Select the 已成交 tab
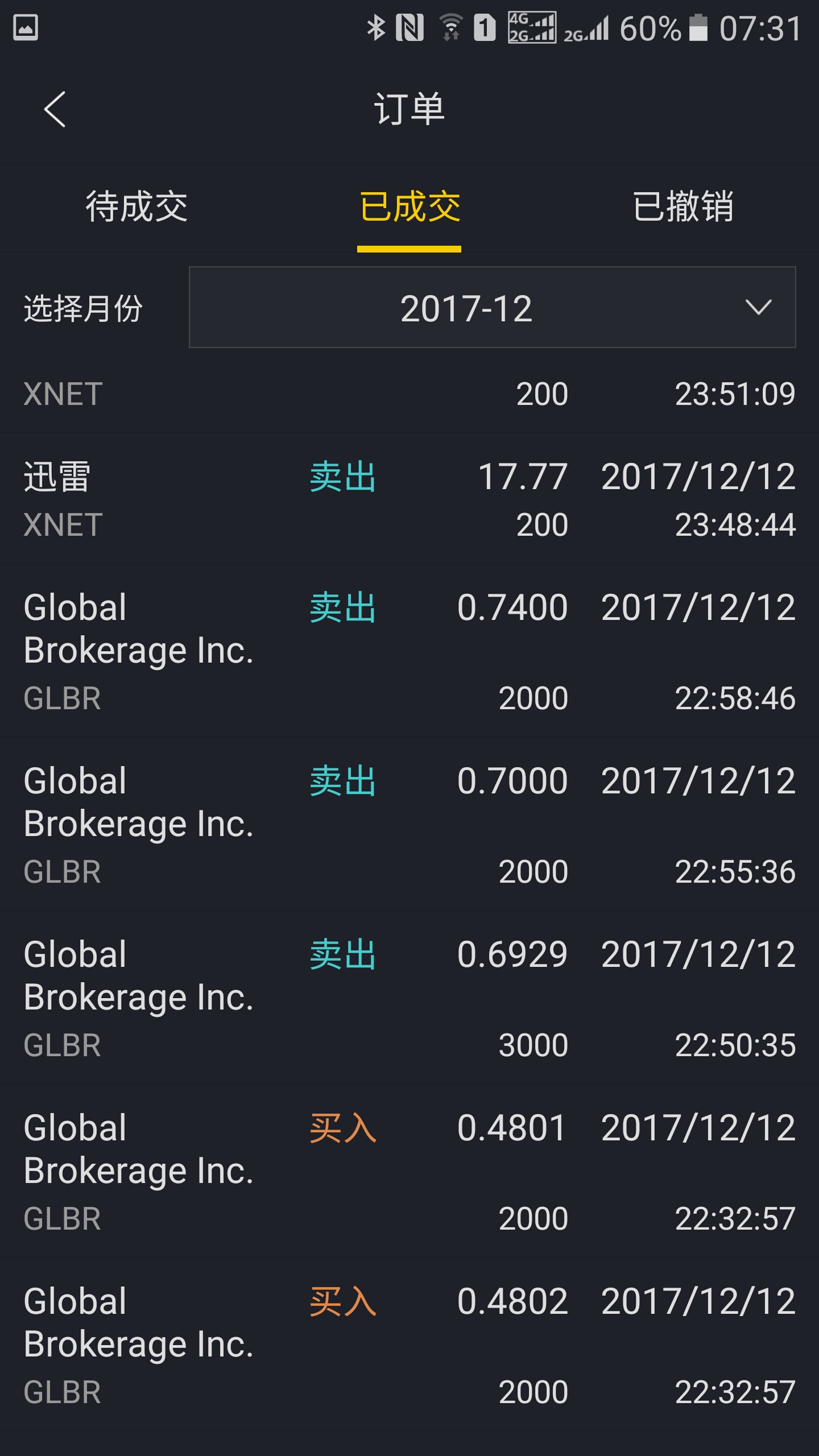This screenshot has height=1456, width=819. [x=409, y=207]
